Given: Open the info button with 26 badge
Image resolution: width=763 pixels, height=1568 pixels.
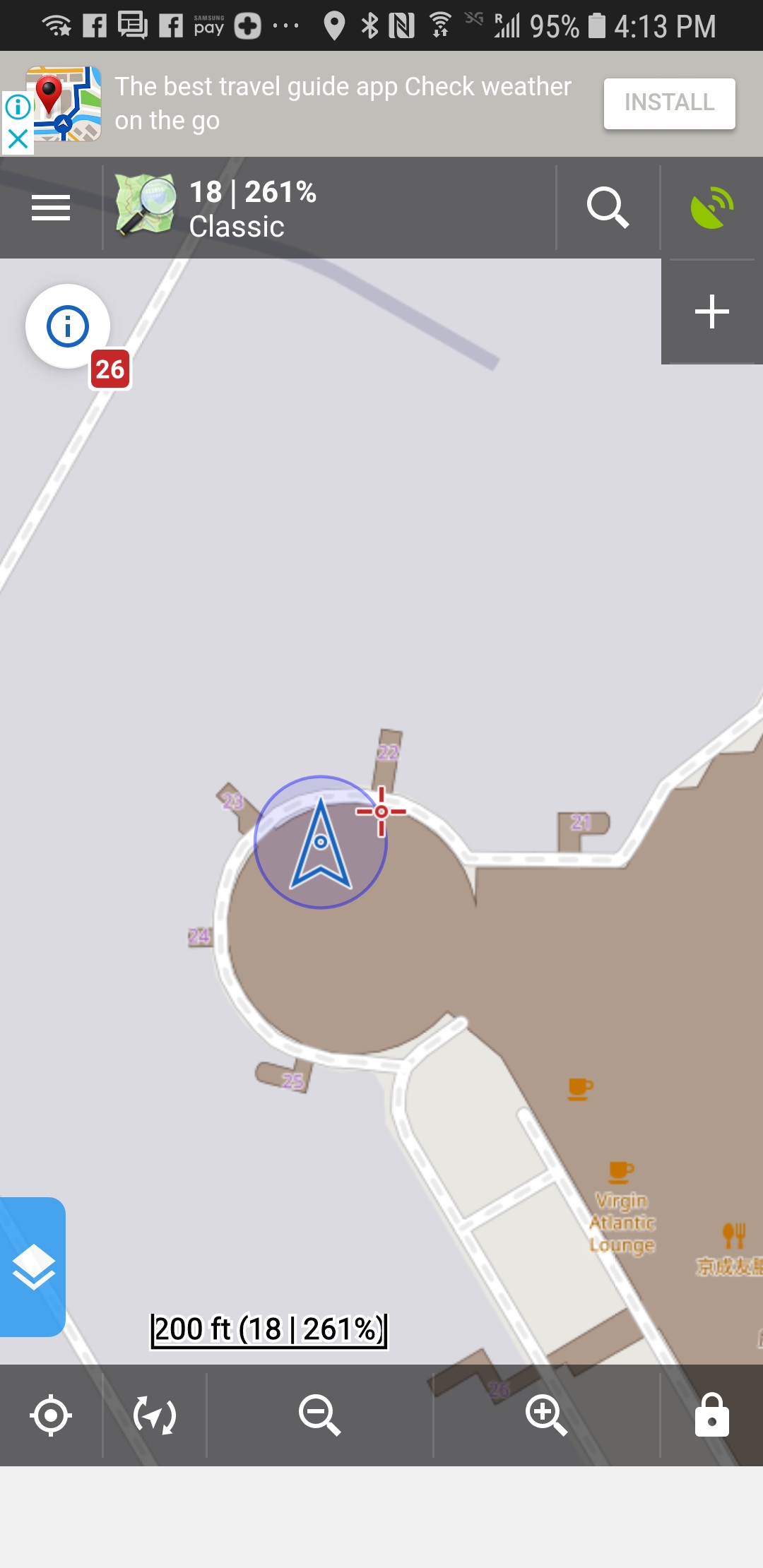Looking at the screenshot, I should (x=68, y=326).
